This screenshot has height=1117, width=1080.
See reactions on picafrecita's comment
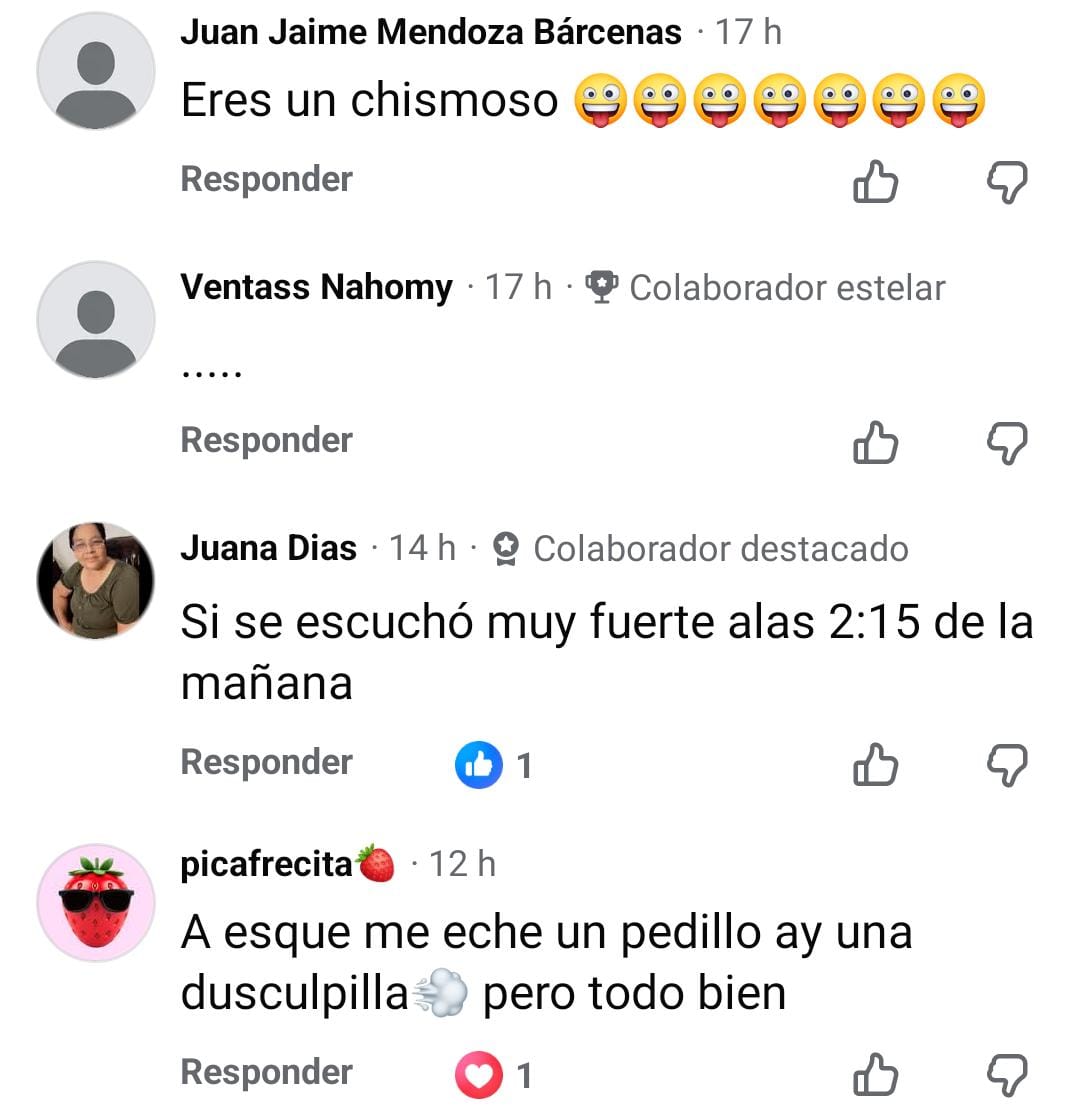[x=494, y=1076]
